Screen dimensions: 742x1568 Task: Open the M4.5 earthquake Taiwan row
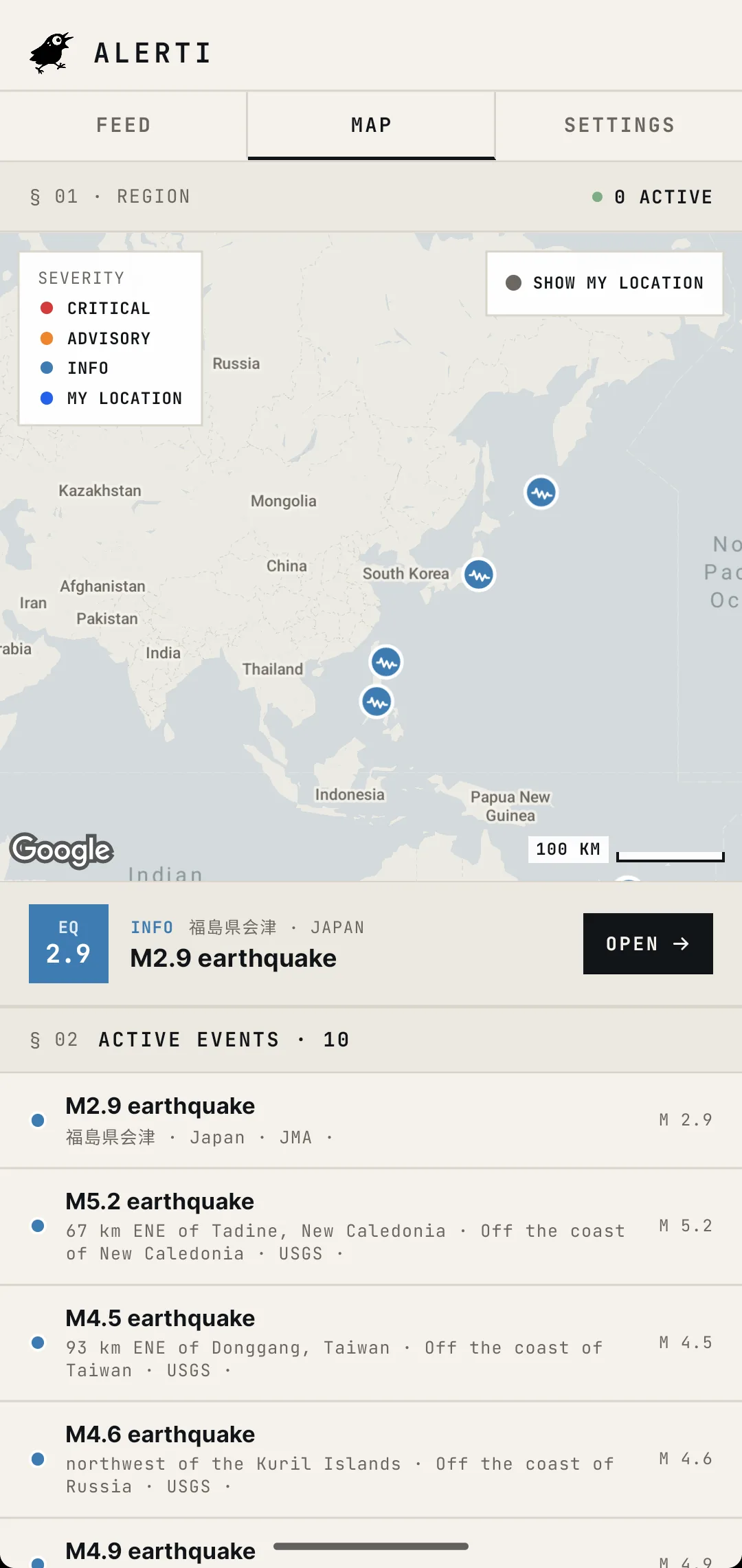(371, 1343)
